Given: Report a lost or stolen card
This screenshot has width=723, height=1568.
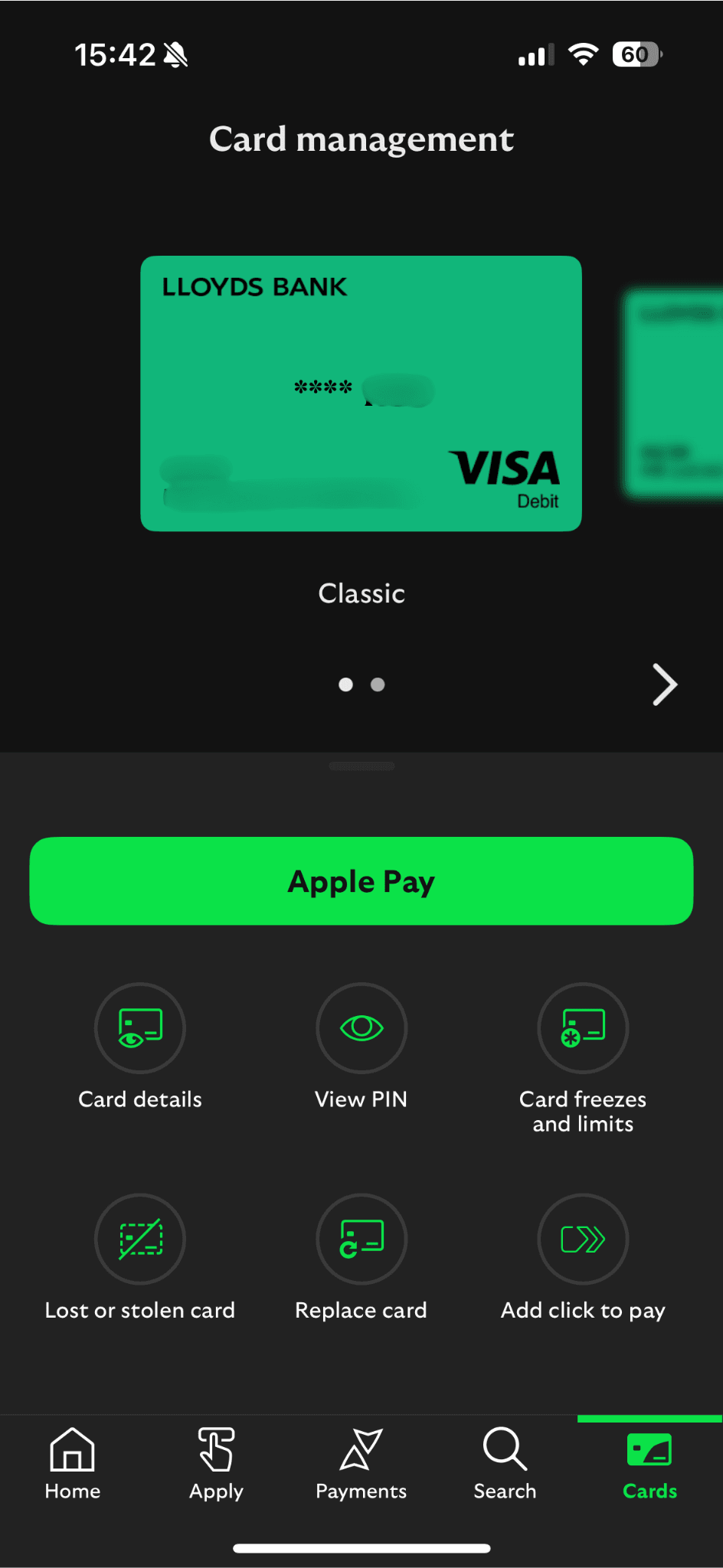Looking at the screenshot, I should tap(140, 1240).
